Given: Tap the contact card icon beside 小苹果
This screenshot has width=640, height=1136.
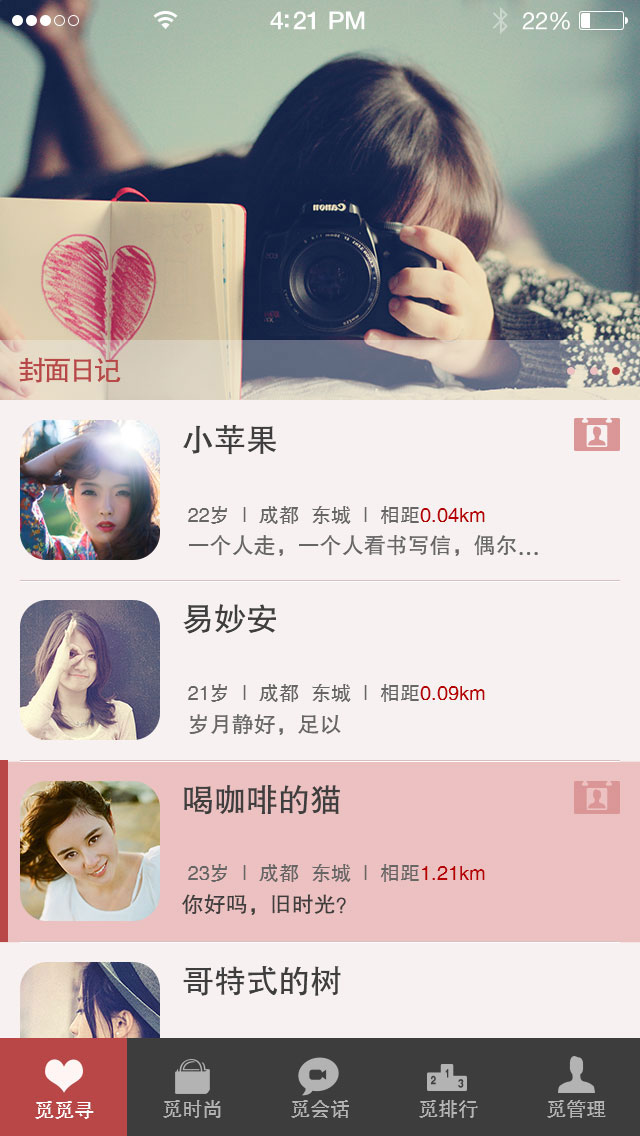Looking at the screenshot, I should pos(597,434).
